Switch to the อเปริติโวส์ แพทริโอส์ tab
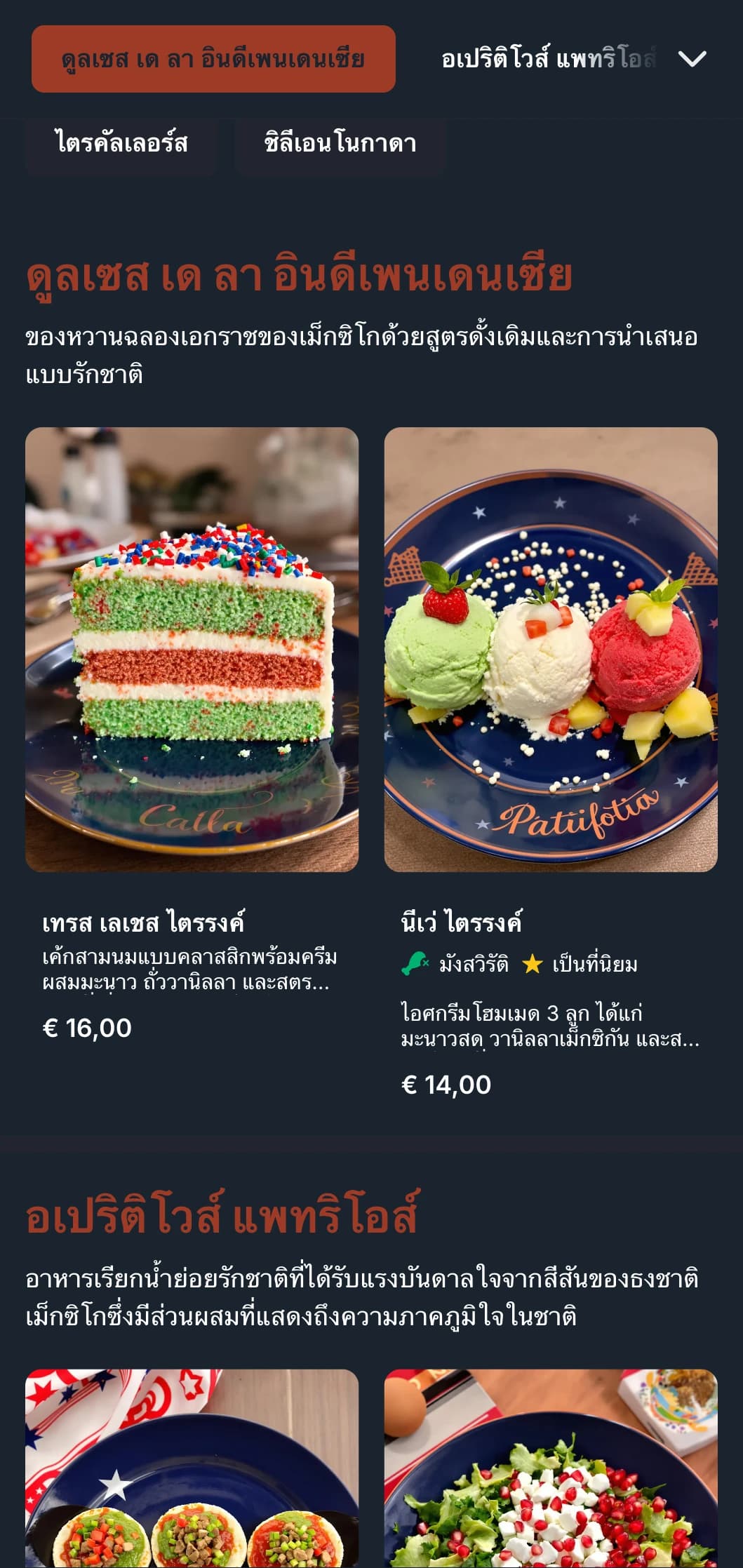Screen dimensions: 743x1568 (x=548, y=59)
